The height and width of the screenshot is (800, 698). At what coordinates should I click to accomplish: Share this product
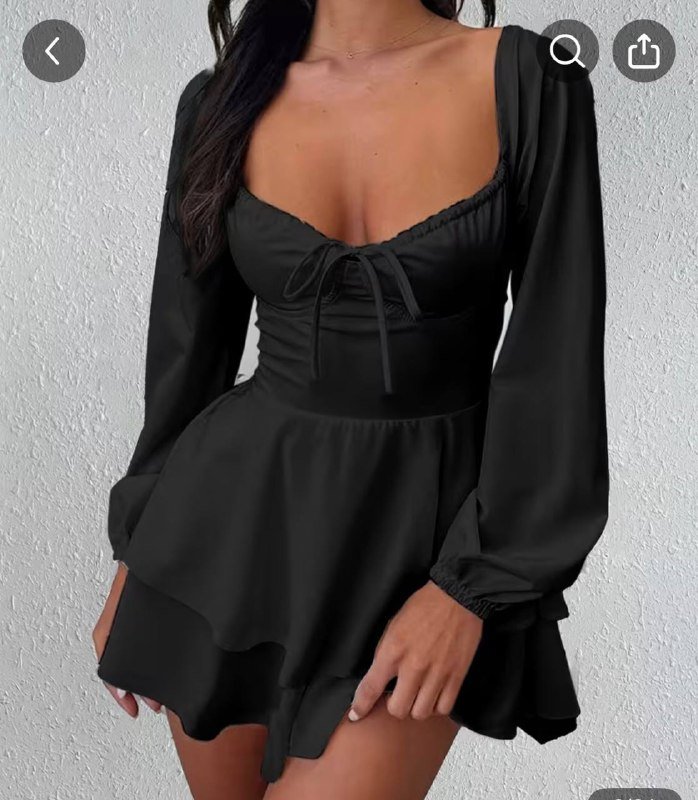tap(644, 51)
